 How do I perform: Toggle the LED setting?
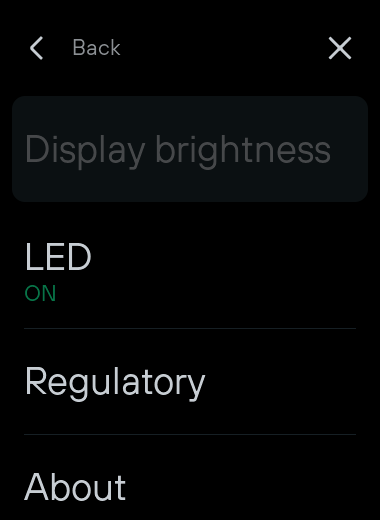coord(190,272)
